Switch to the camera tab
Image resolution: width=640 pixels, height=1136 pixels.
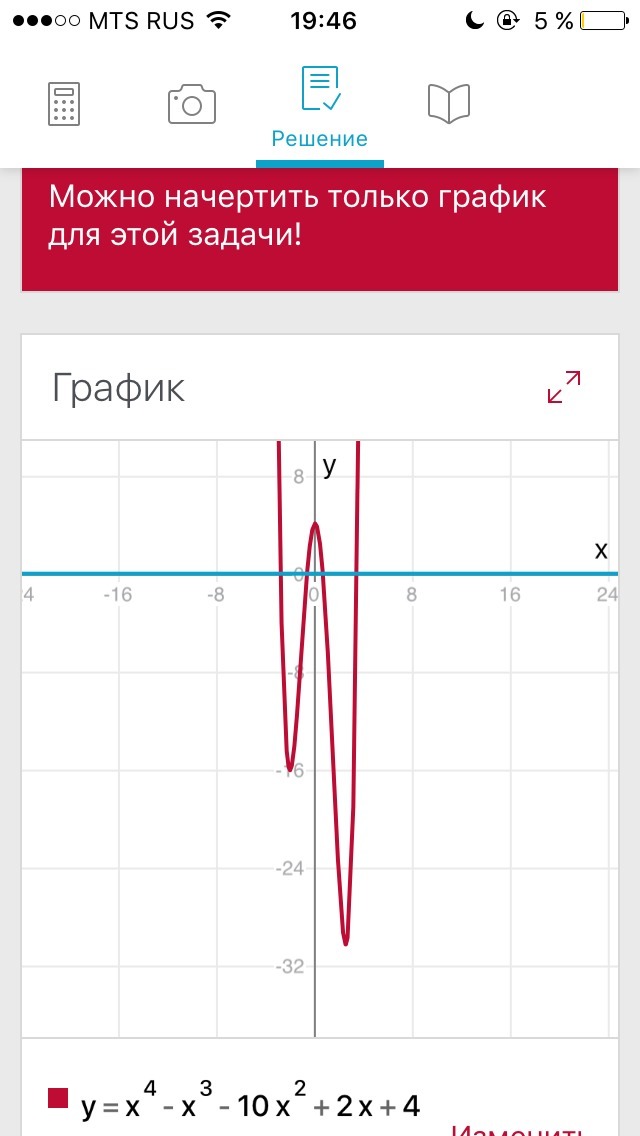pos(192,104)
